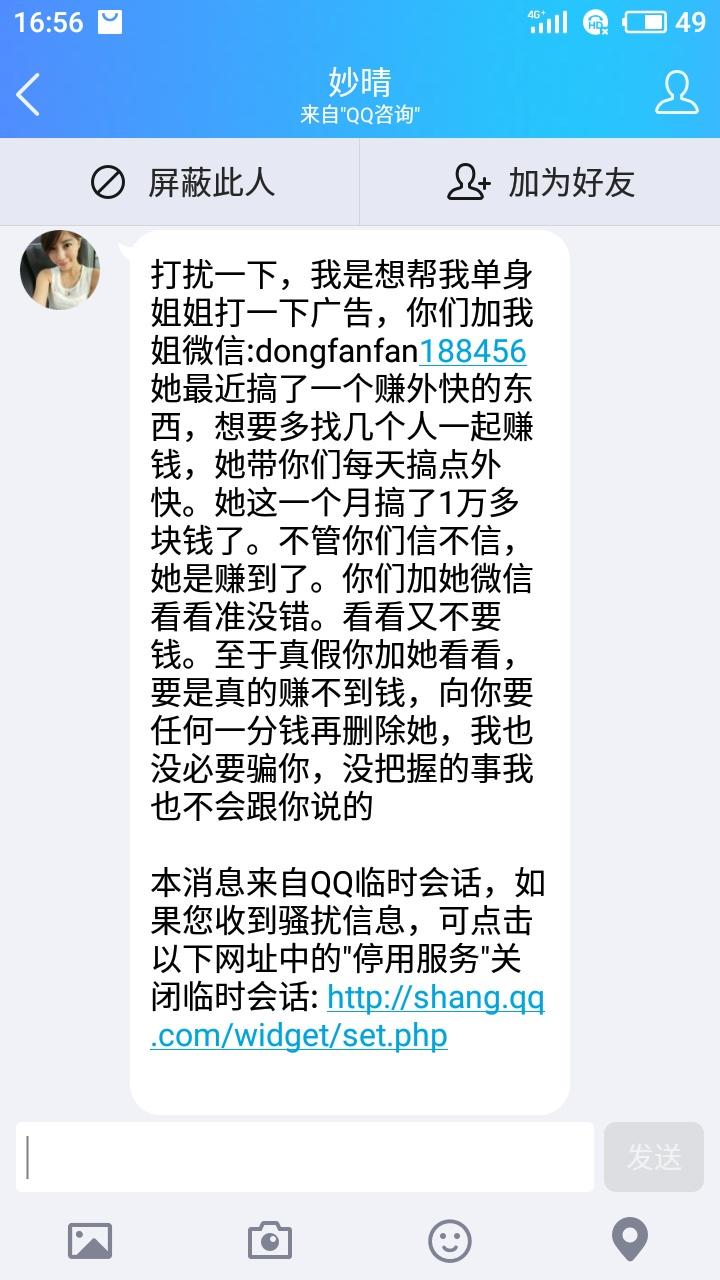Open the camera icon to take a photo
Screen dimensions: 720x1280
pos(270,1241)
